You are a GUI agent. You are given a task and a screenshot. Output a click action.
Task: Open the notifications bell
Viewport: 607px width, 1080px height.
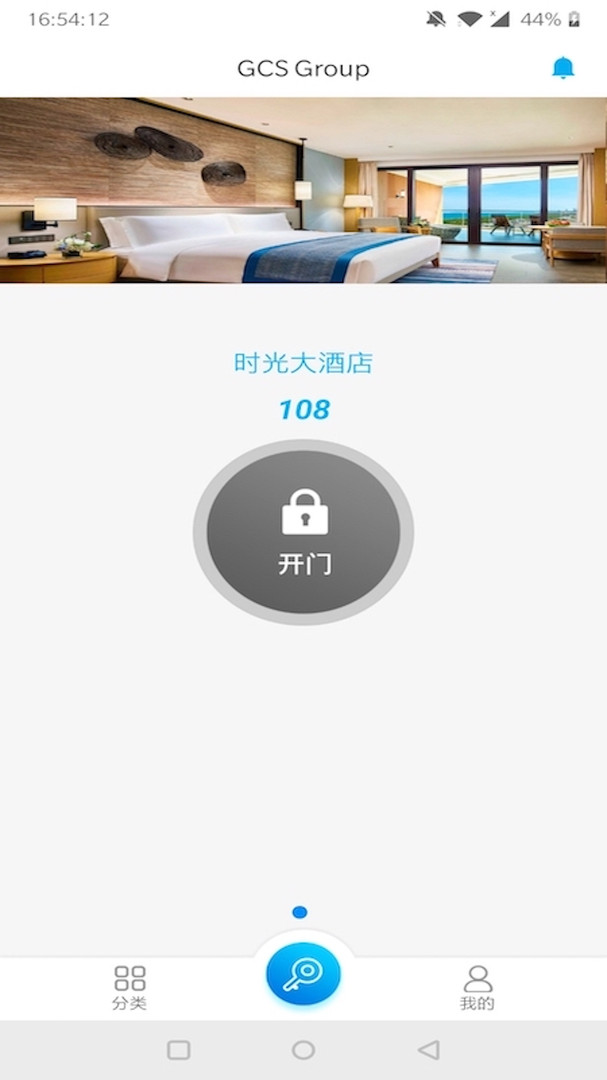[563, 68]
